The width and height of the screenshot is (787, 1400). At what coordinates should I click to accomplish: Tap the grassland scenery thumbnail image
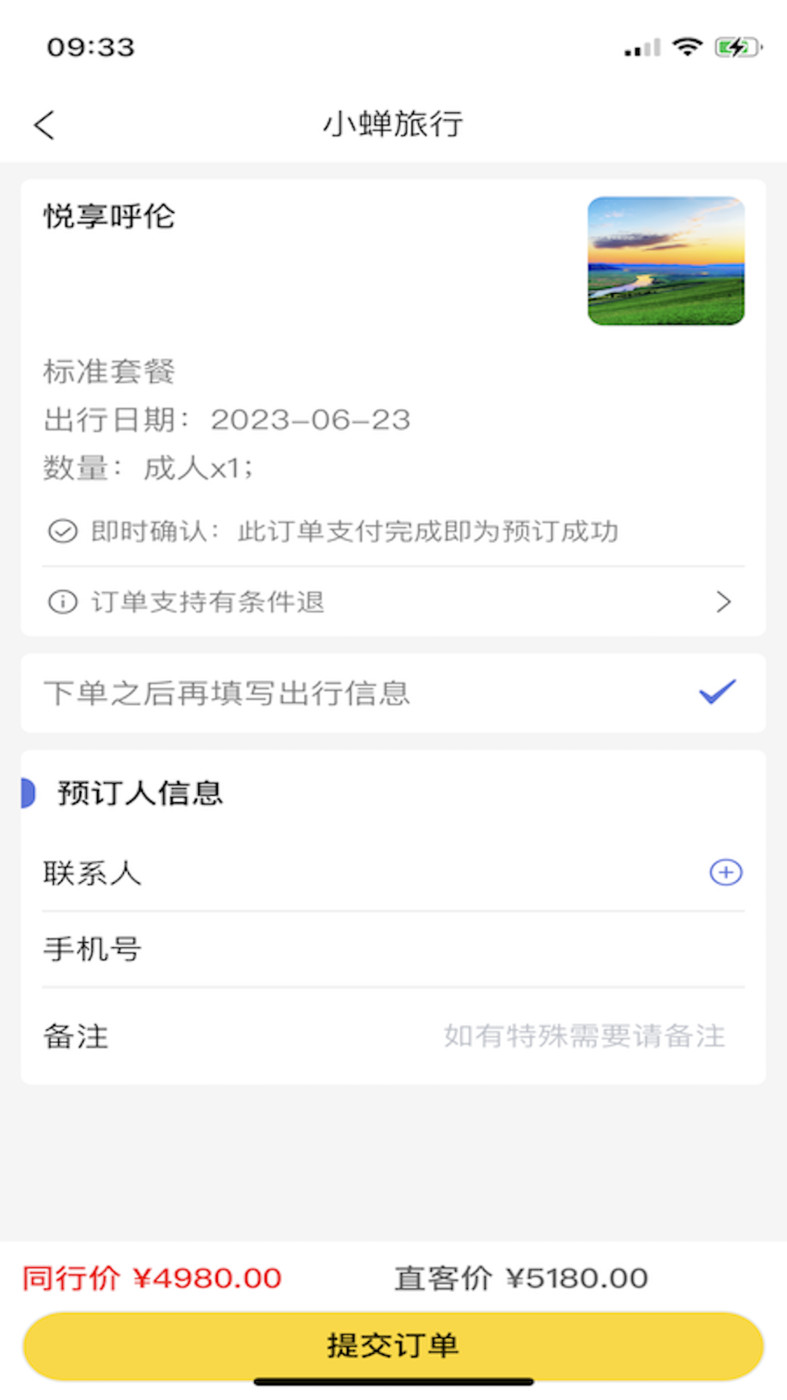666,261
